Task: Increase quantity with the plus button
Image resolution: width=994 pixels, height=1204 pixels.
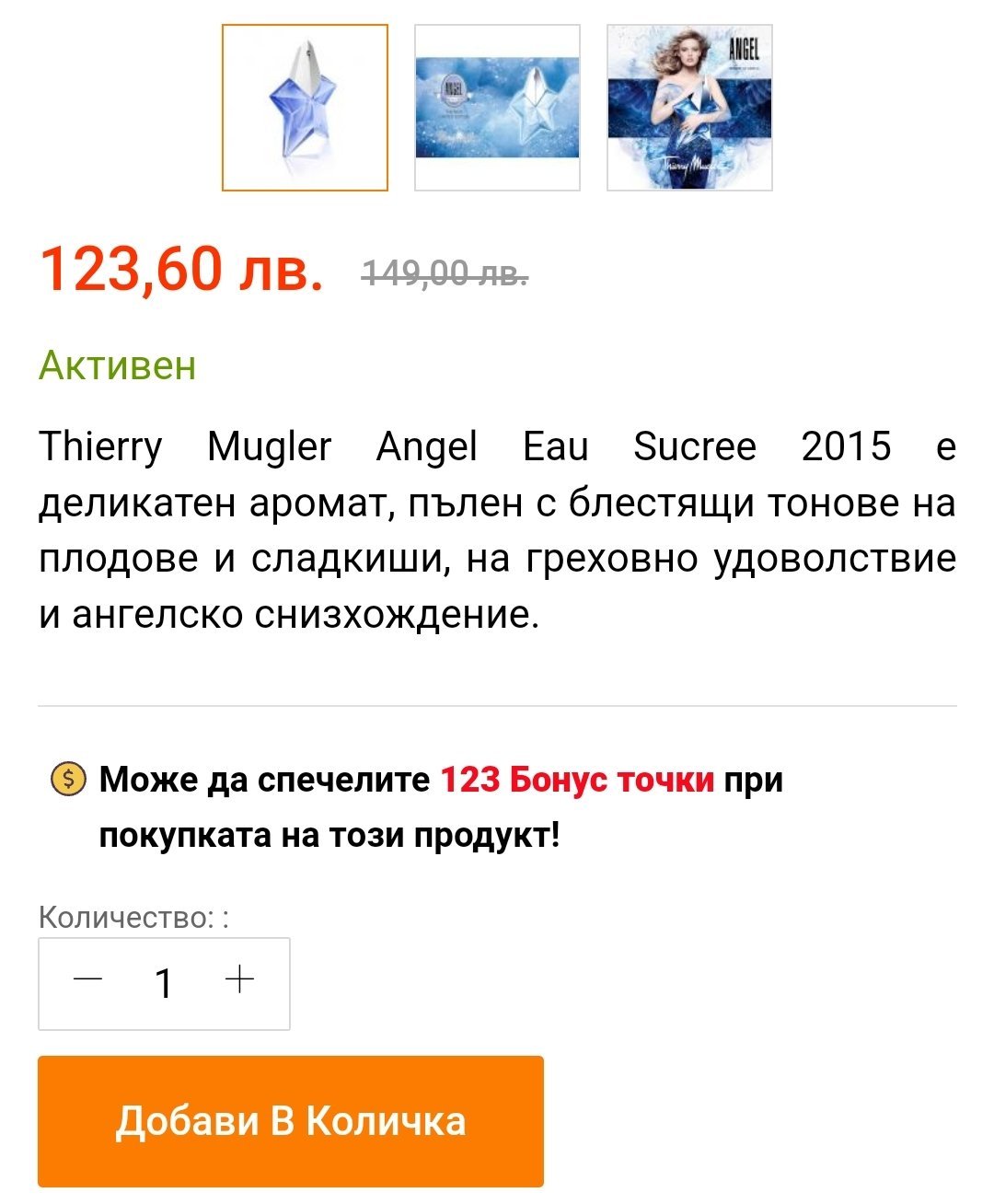Action: (239, 979)
